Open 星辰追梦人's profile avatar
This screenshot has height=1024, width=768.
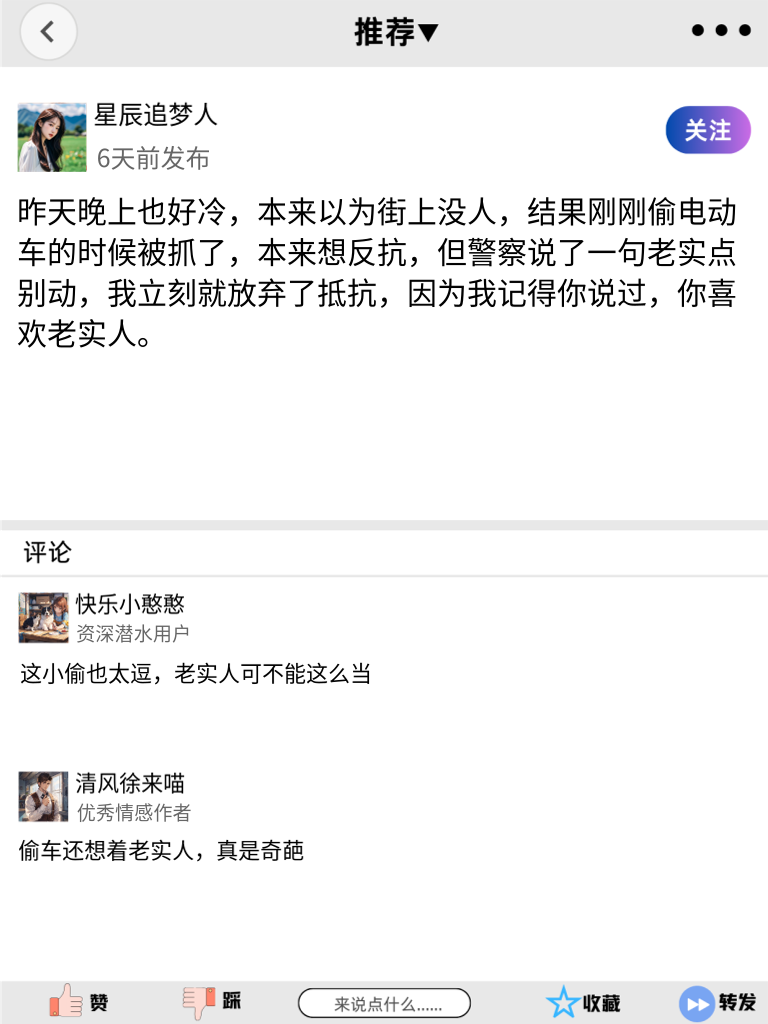coord(51,135)
